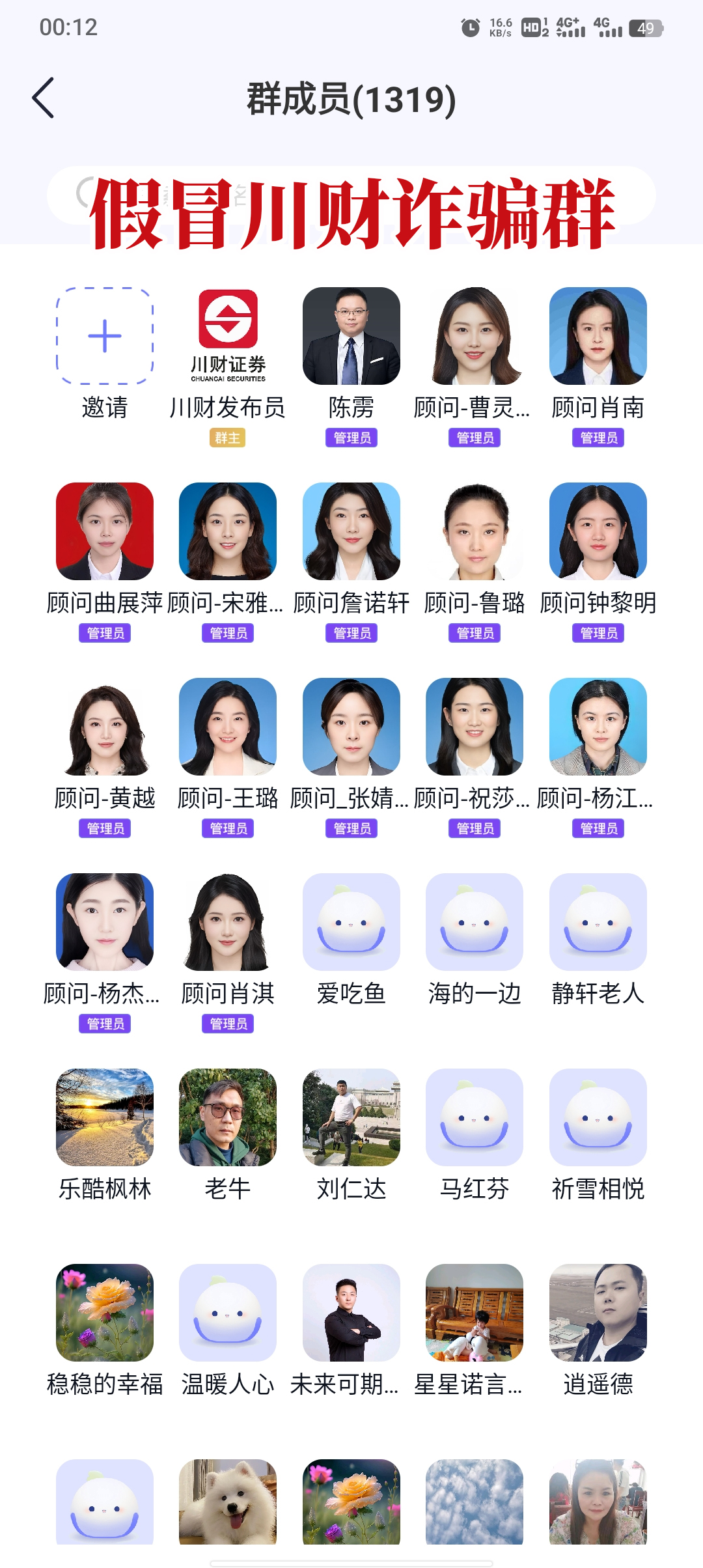View member 乐酷枫林
This screenshot has height=1568, width=703.
click(x=105, y=1117)
